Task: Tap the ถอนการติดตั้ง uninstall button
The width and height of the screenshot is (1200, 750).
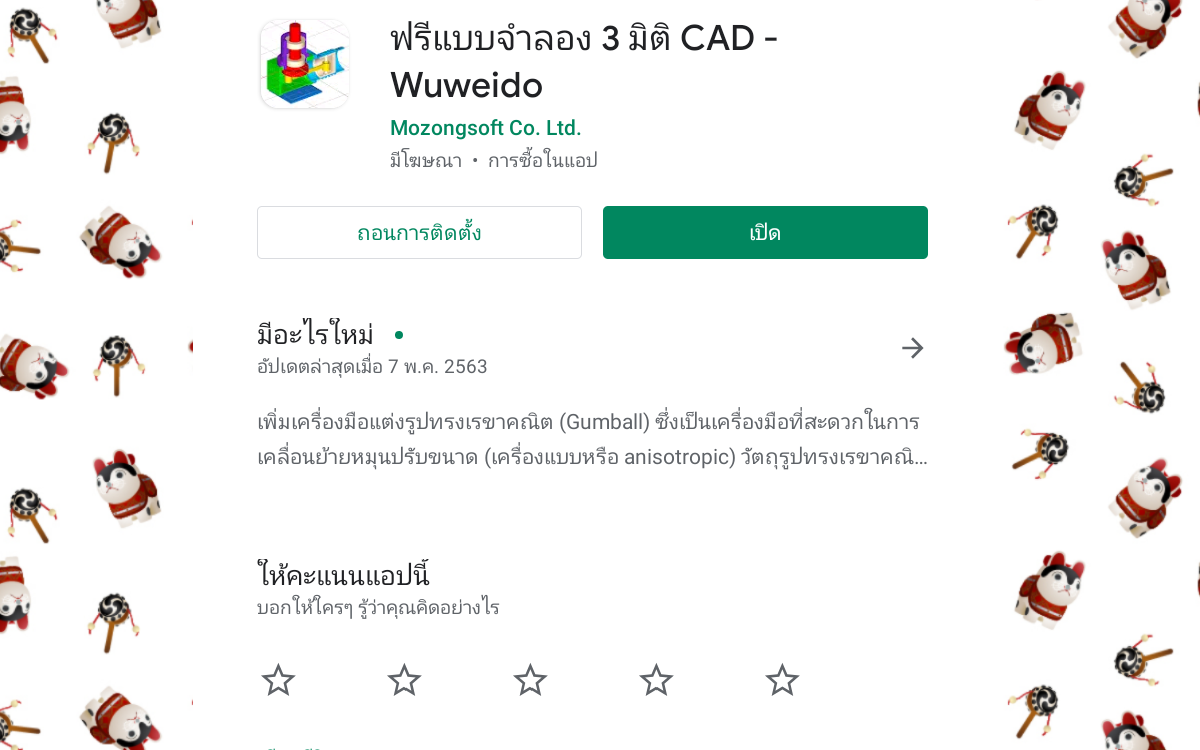Action: click(x=419, y=233)
